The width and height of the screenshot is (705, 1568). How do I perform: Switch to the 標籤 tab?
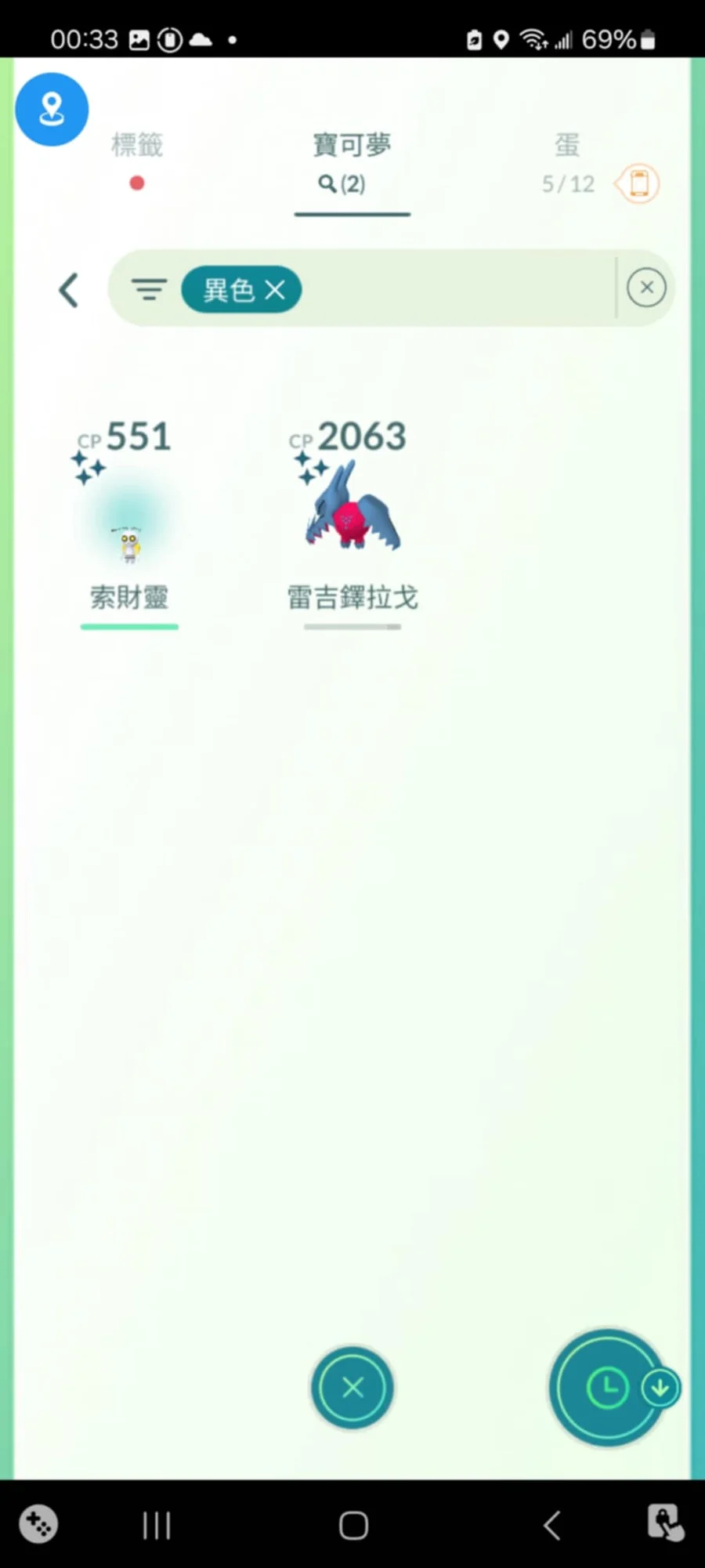[x=137, y=145]
